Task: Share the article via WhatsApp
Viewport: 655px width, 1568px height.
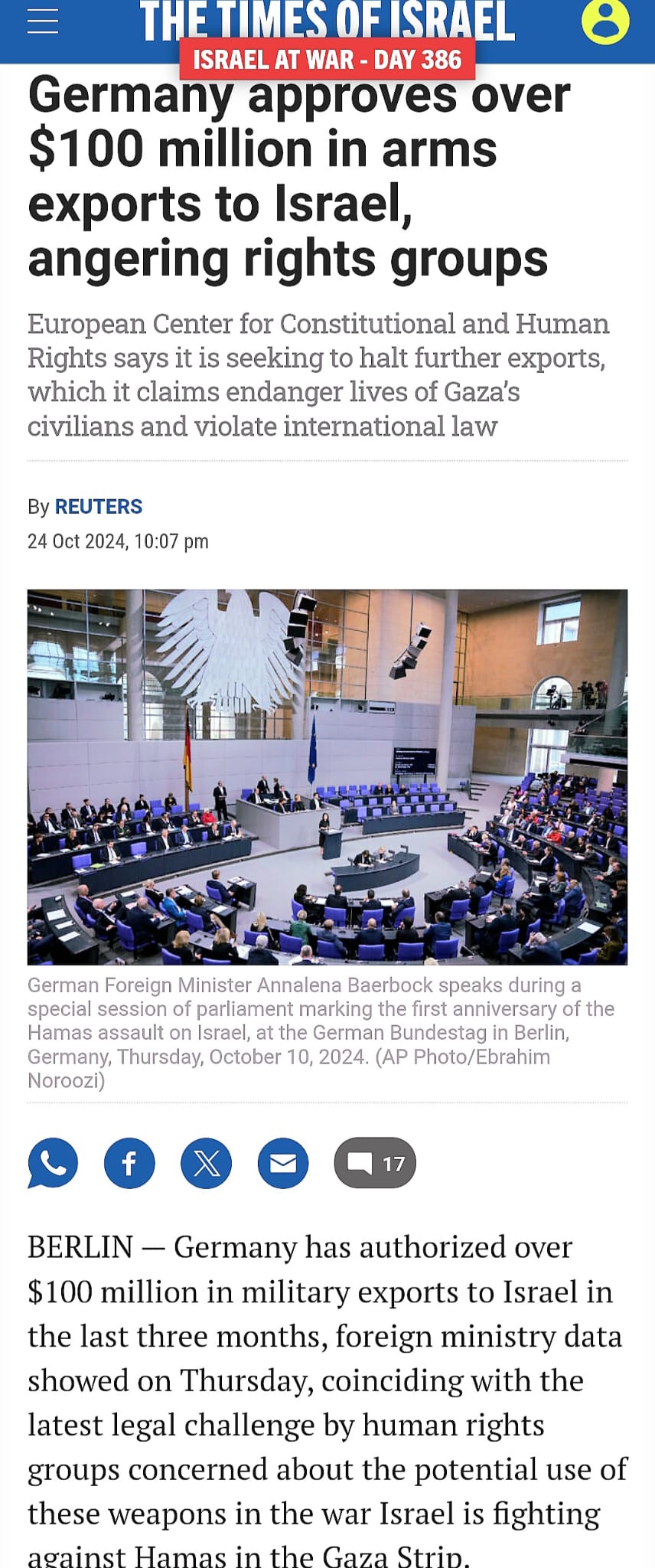Action: pos(53,1163)
